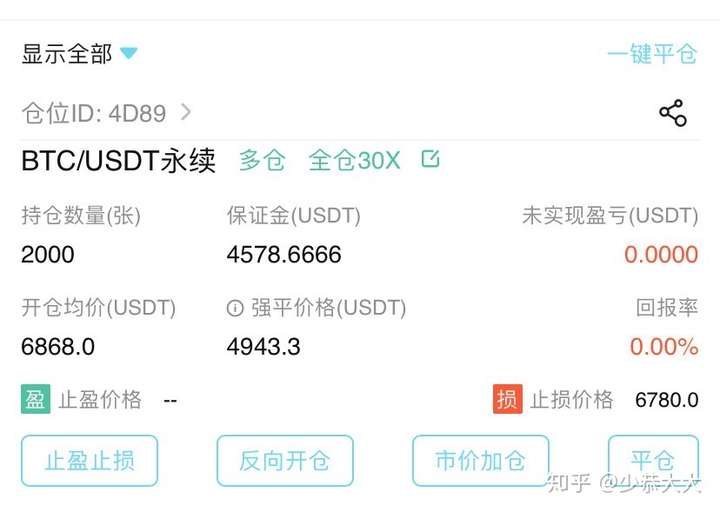Viewport: 720px width, 512px height.
Task: Edit leverage next to 全仓30X
Action: pyautogui.click(x=430, y=159)
